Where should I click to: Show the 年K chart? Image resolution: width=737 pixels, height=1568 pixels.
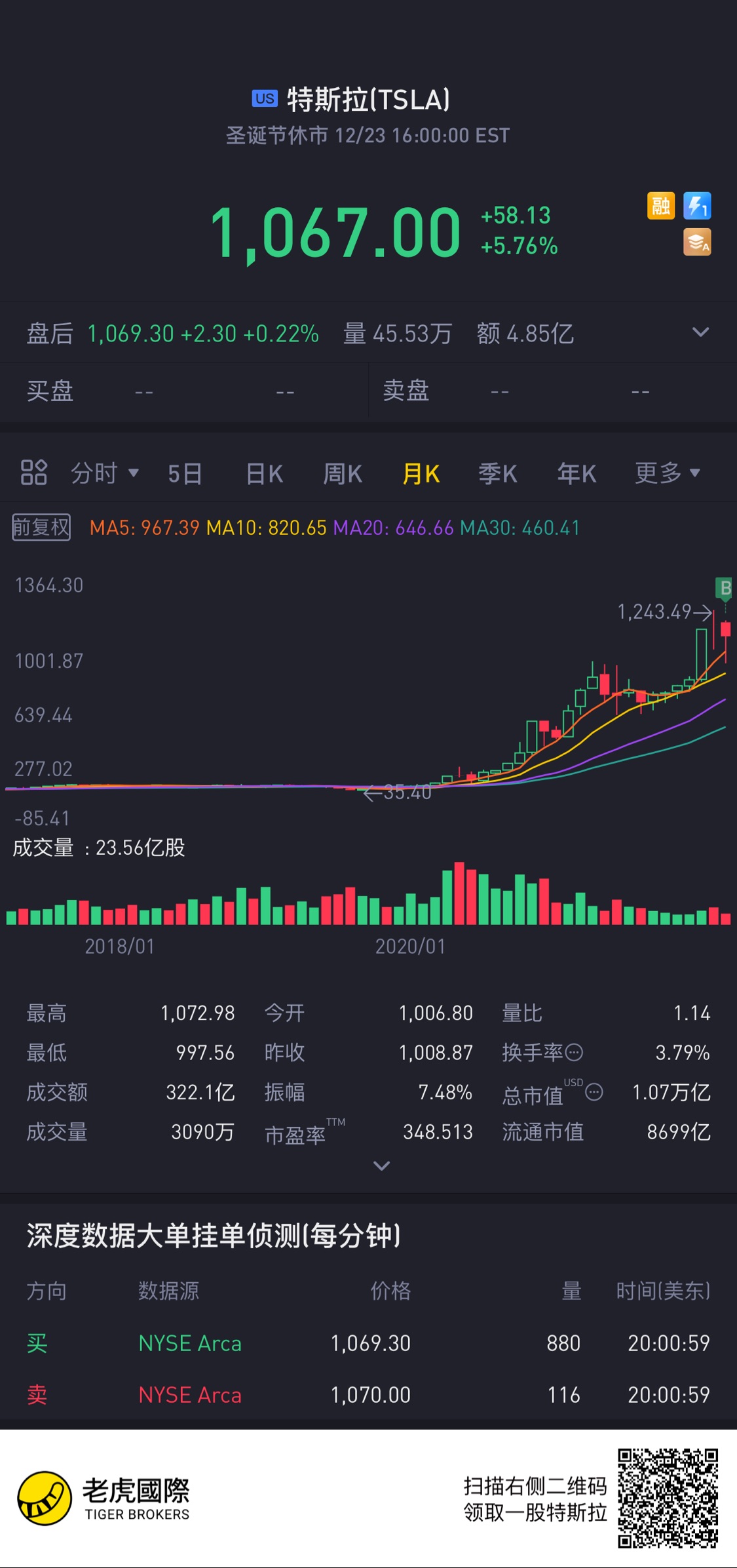pos(576,473)
